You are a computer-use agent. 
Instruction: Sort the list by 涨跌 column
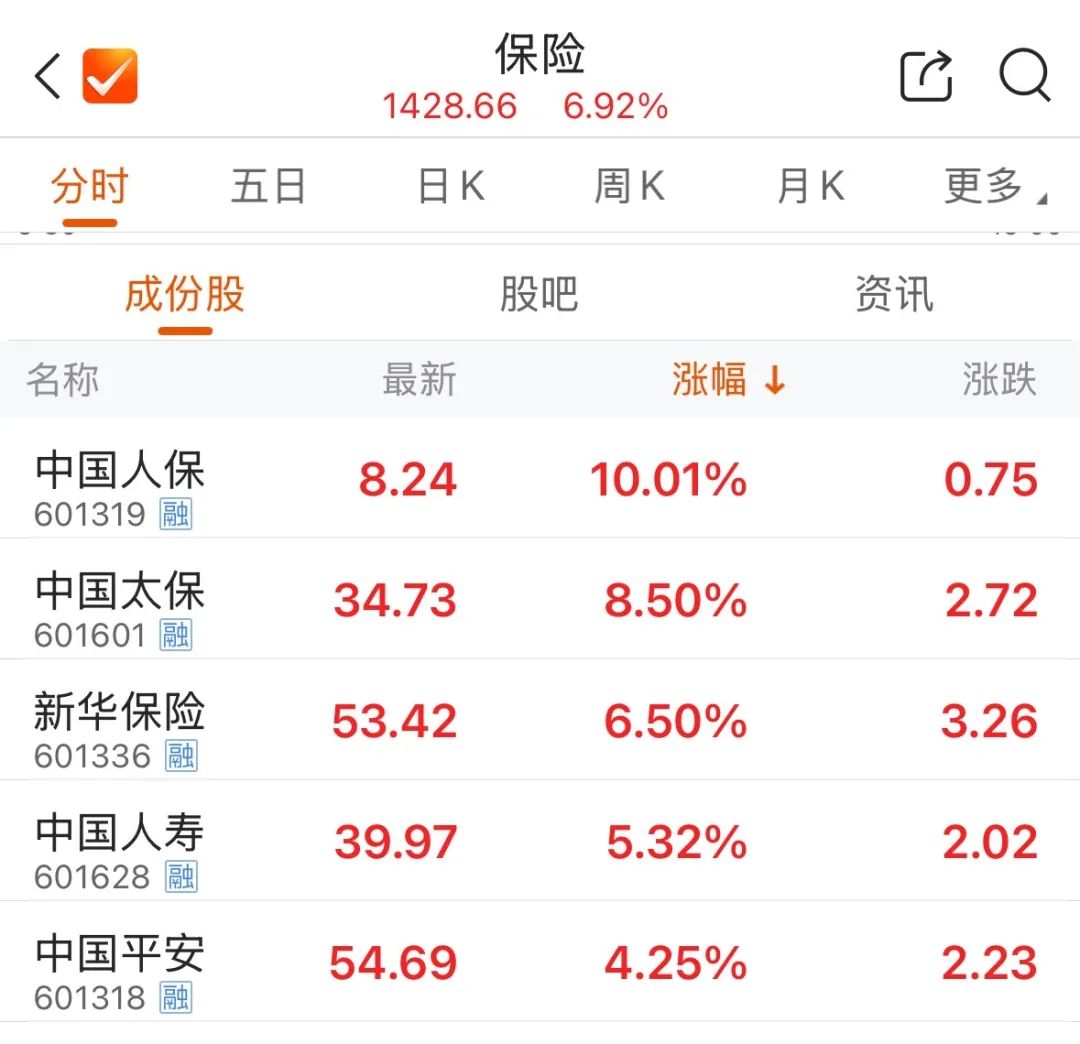pyautogui.click(x=999, y=380)
